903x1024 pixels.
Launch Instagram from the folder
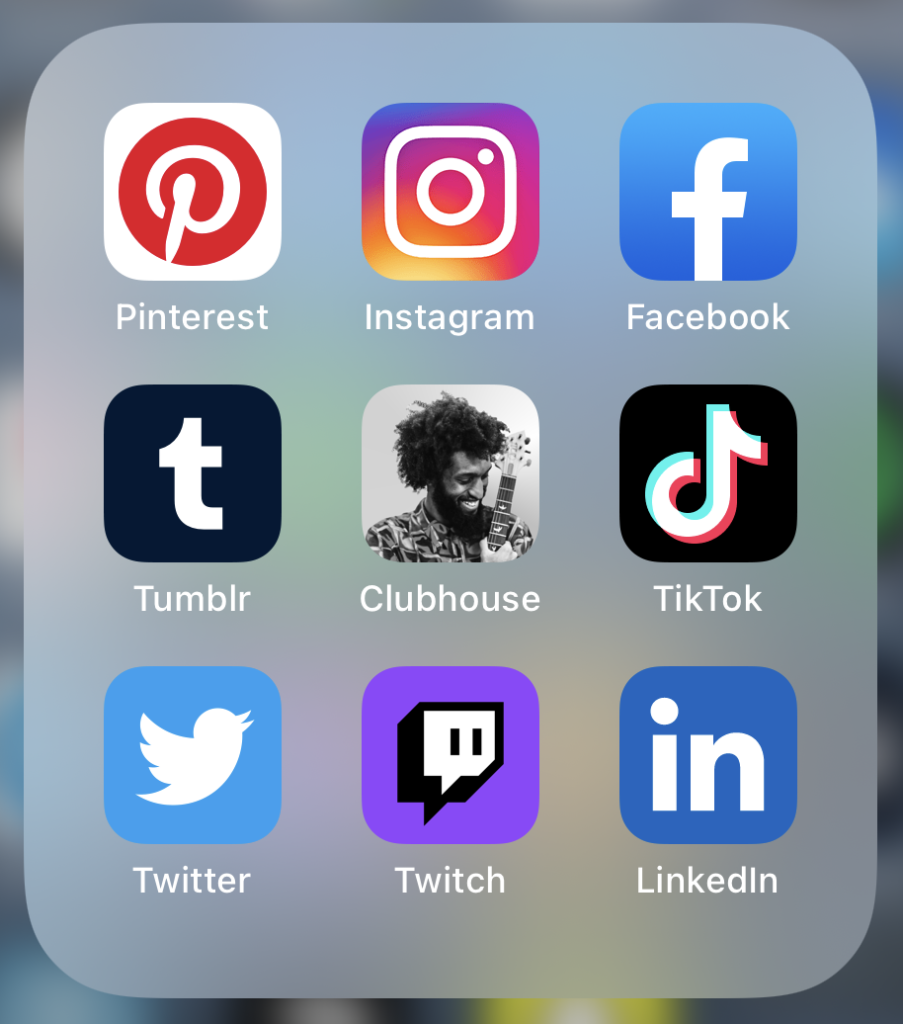click(x=450, y=191)
